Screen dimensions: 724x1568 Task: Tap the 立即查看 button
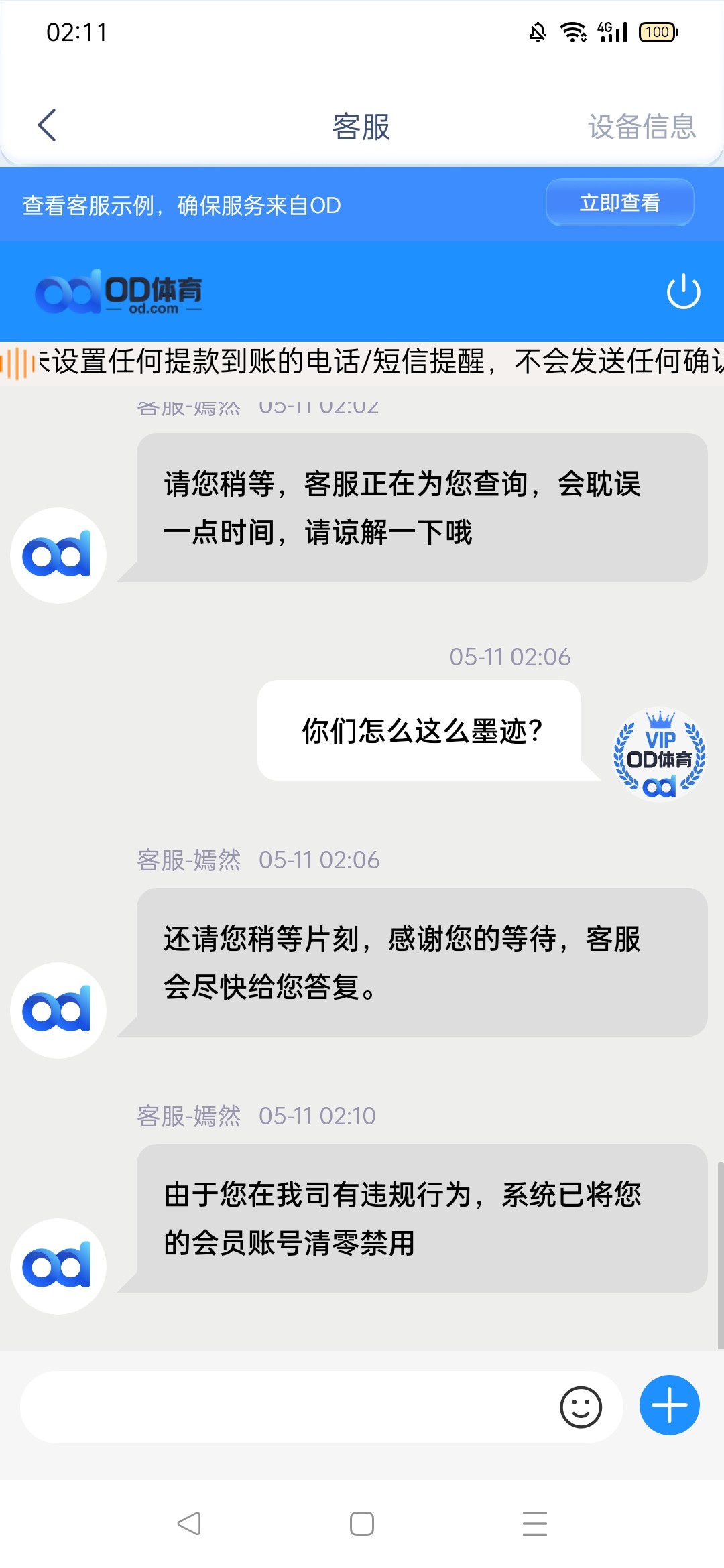pyautogui.click(x=619, y=202)
